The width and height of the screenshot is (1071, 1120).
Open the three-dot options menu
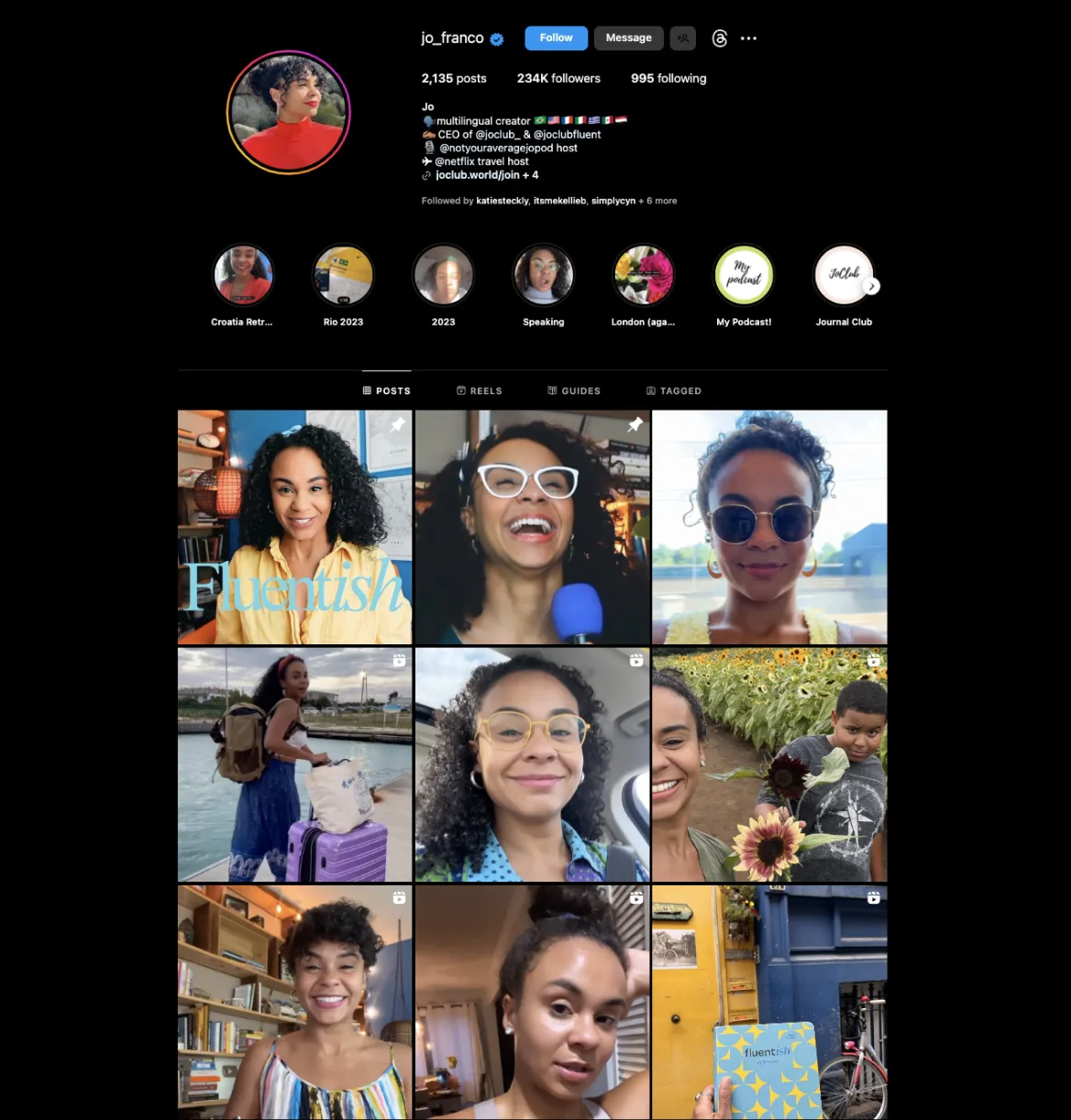tap(748, 38)
